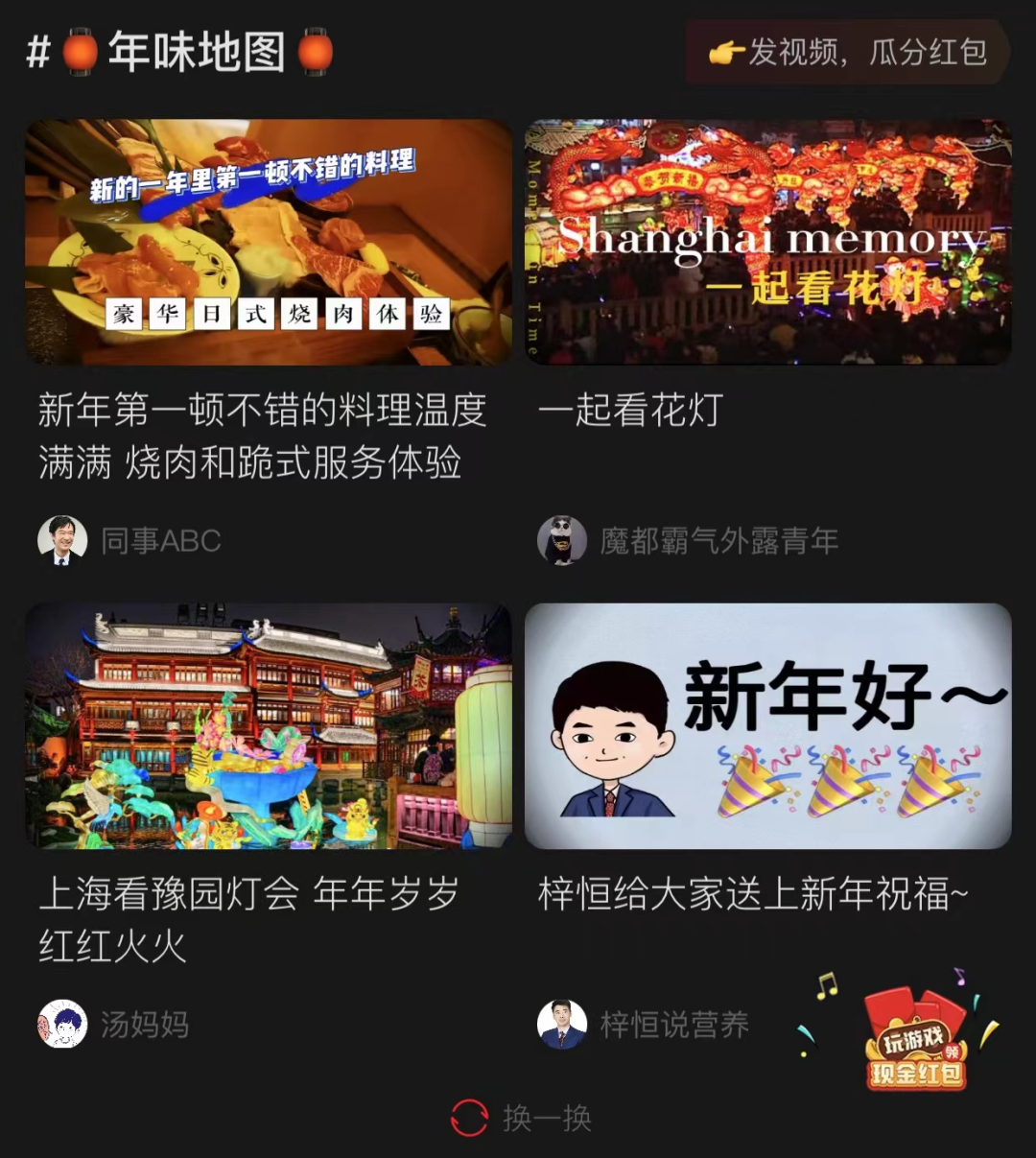
Task: Open the 豫园灯会 lantern video thumbnail
Action: 269,725
